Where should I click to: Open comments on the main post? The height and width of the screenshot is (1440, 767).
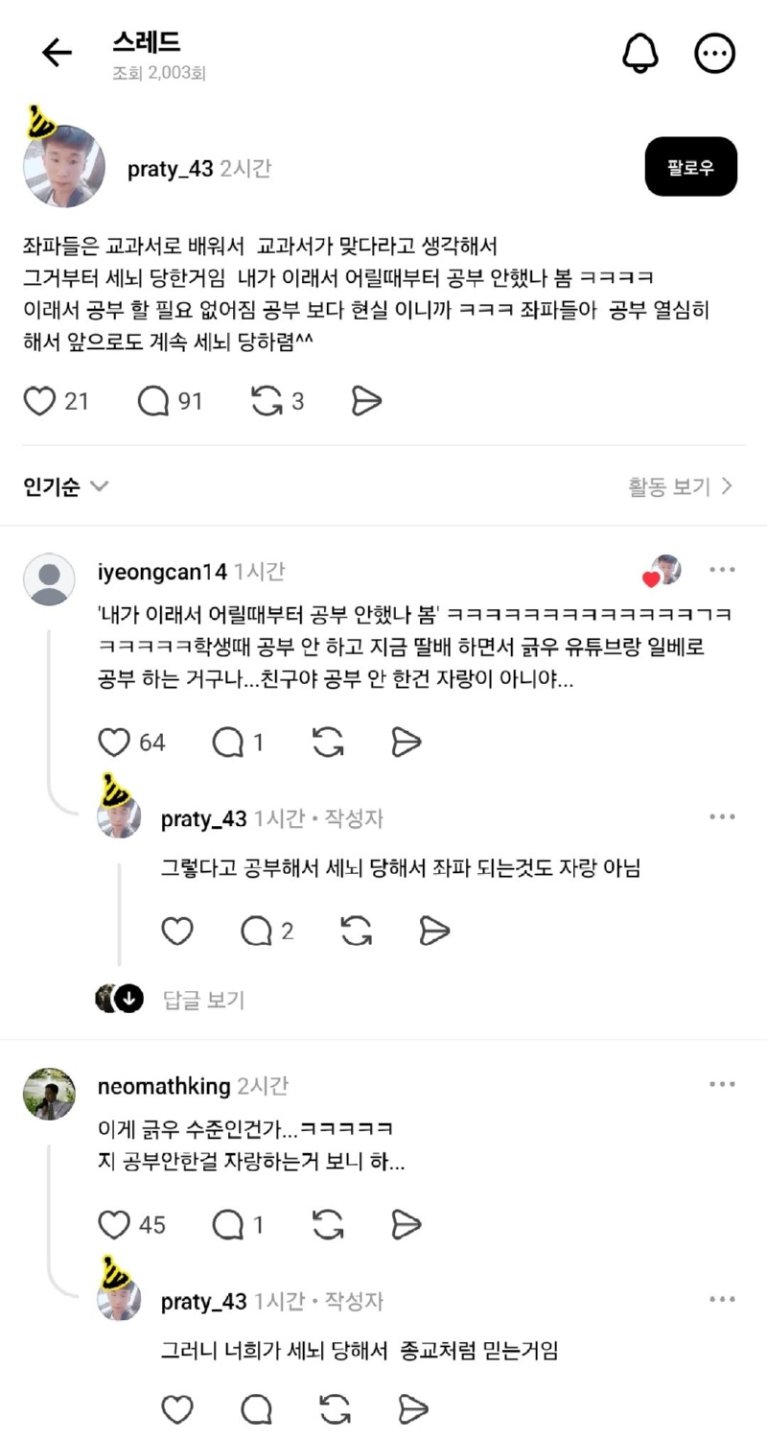point(153,402)
